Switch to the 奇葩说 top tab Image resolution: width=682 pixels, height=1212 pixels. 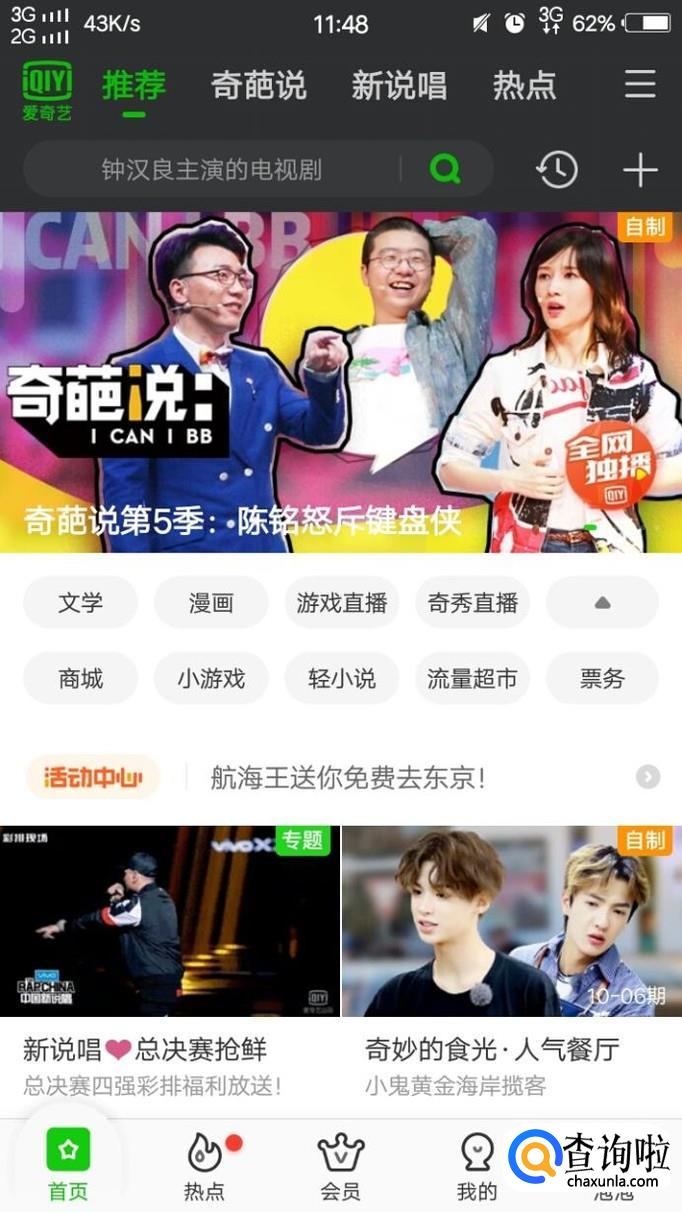click(x=258, y=86)
